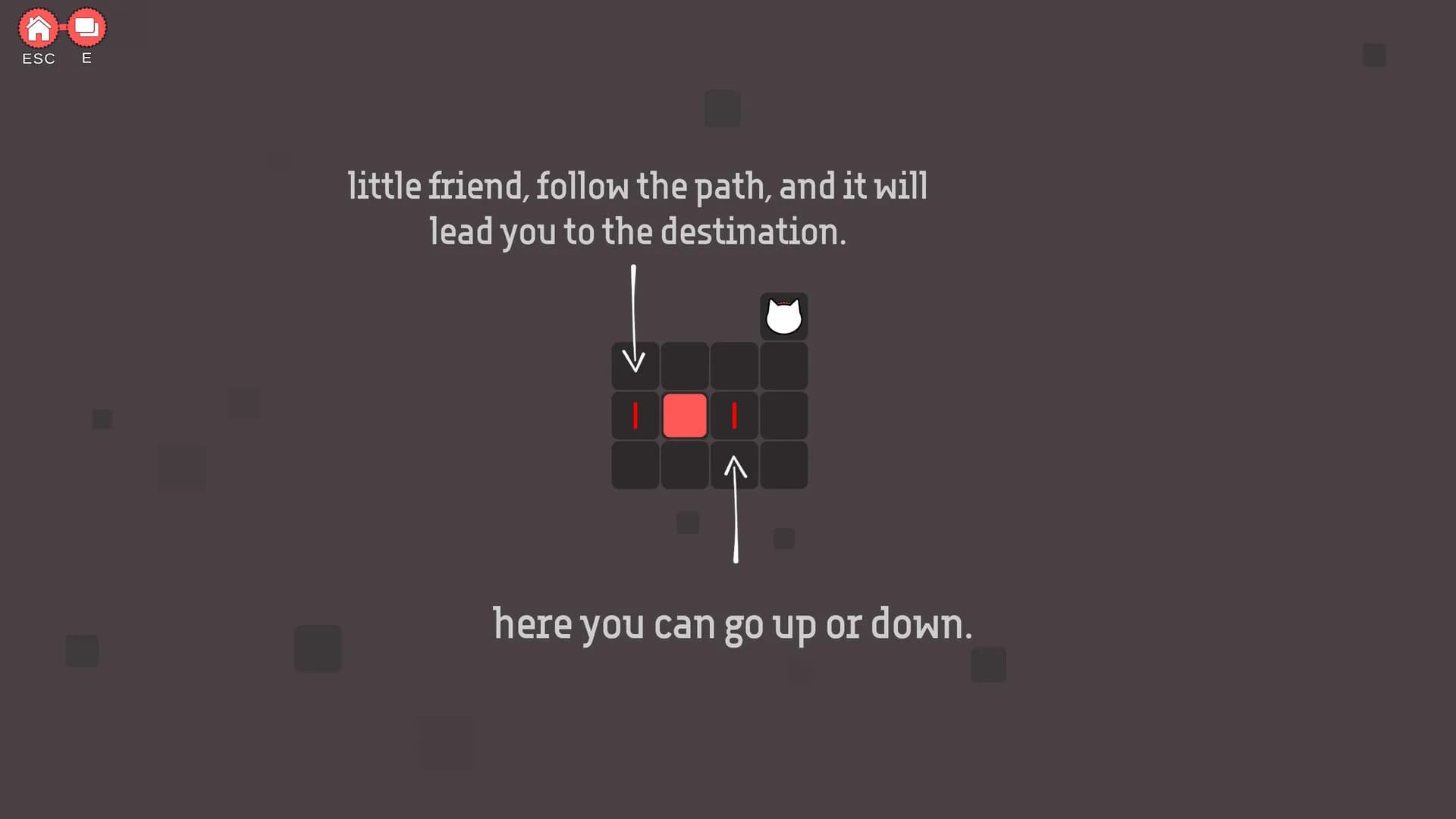Screen dimensions: 1456x819
Task: Return to home menu via house icon
Action: tap(38, 29)
